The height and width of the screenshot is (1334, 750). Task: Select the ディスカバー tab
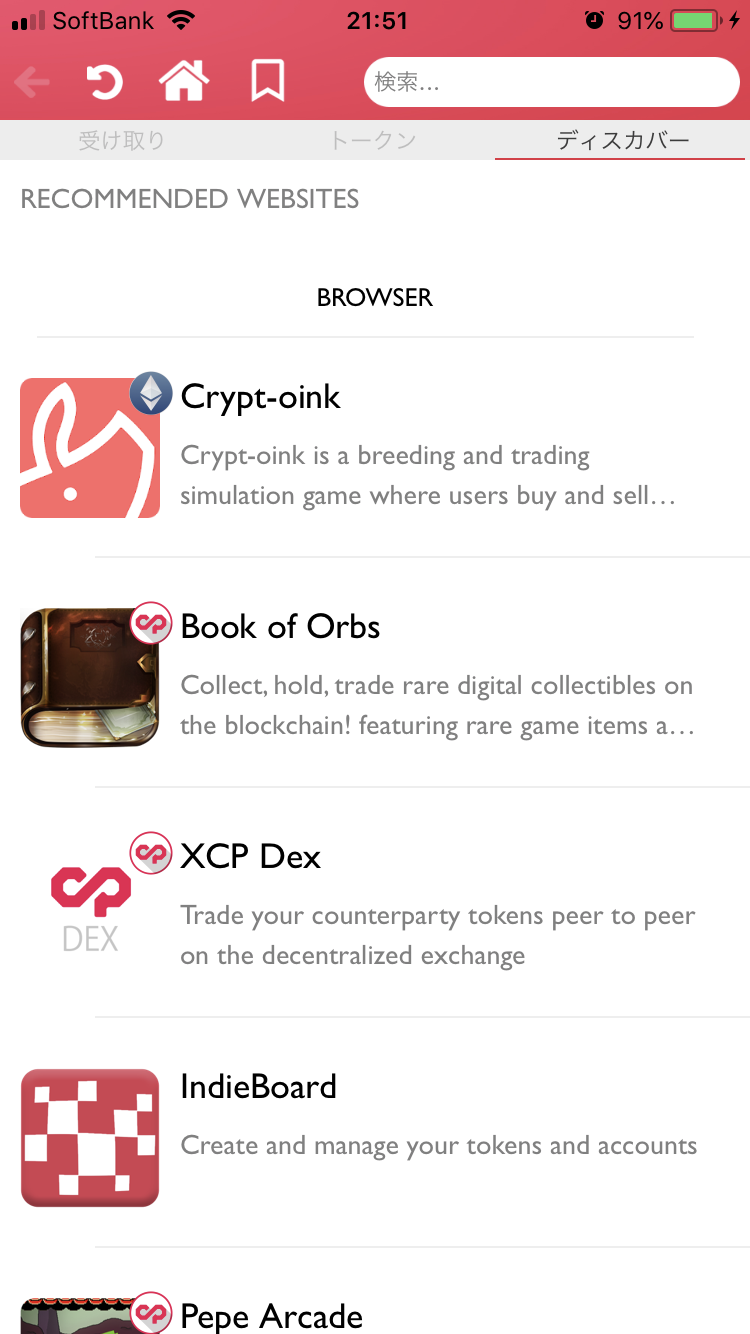coord(622,140)
